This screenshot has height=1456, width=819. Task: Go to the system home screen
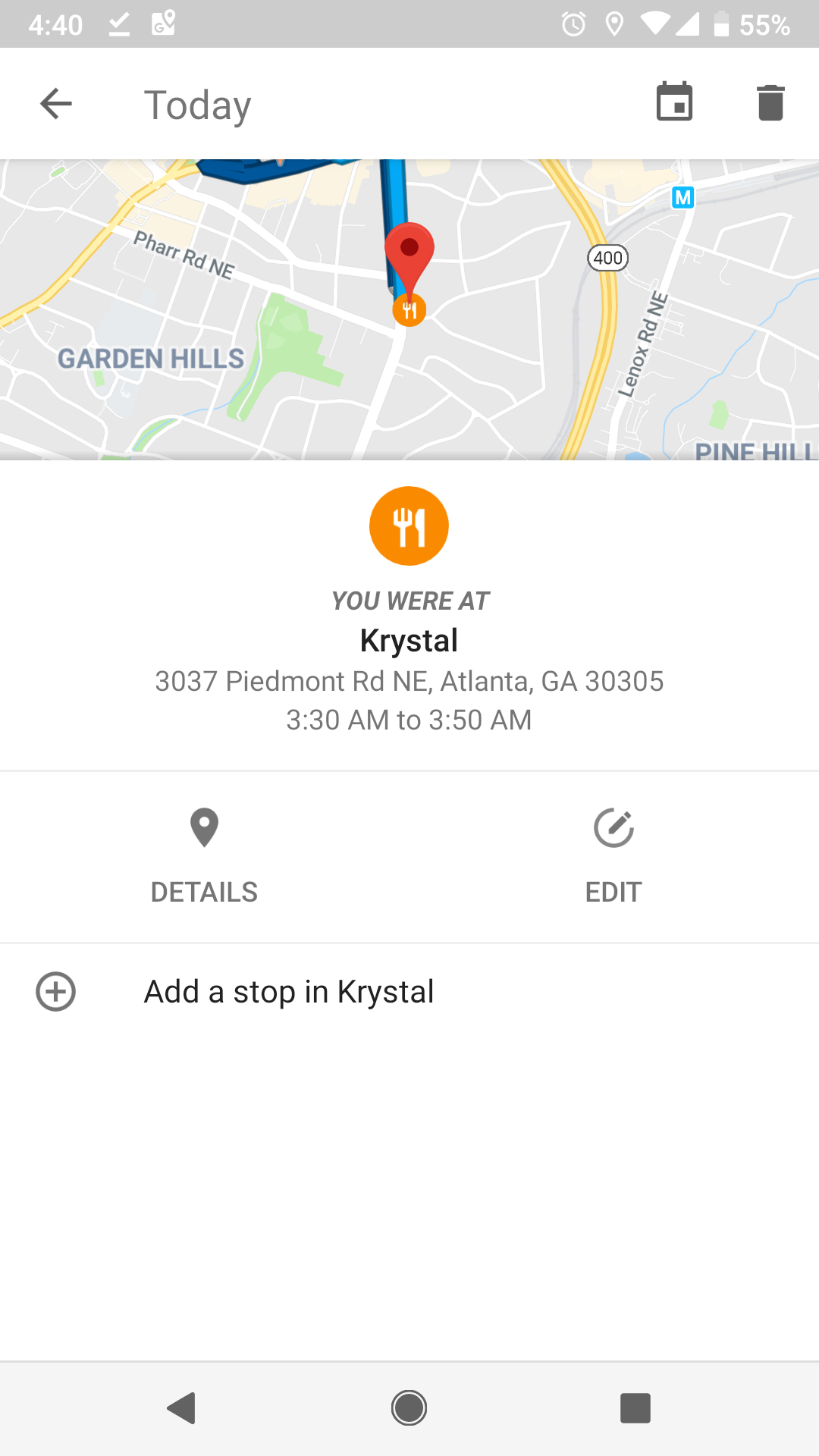[x=409, y=1408]
